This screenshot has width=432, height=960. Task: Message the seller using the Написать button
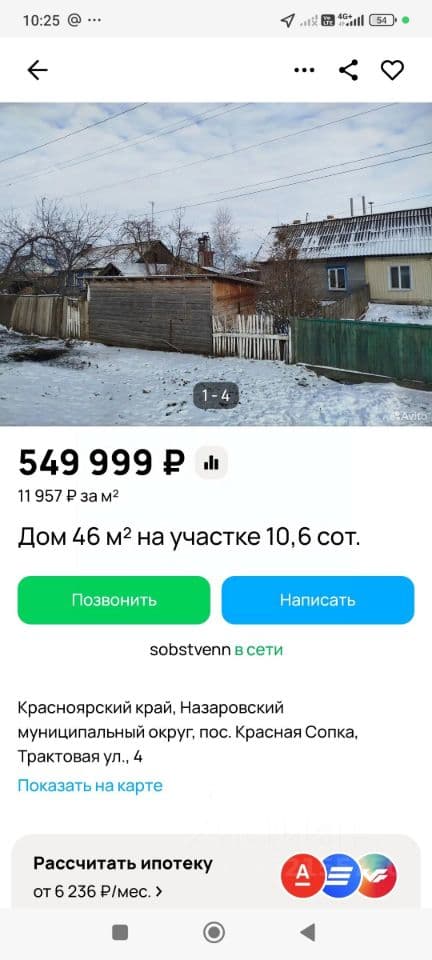coord(318,600)
